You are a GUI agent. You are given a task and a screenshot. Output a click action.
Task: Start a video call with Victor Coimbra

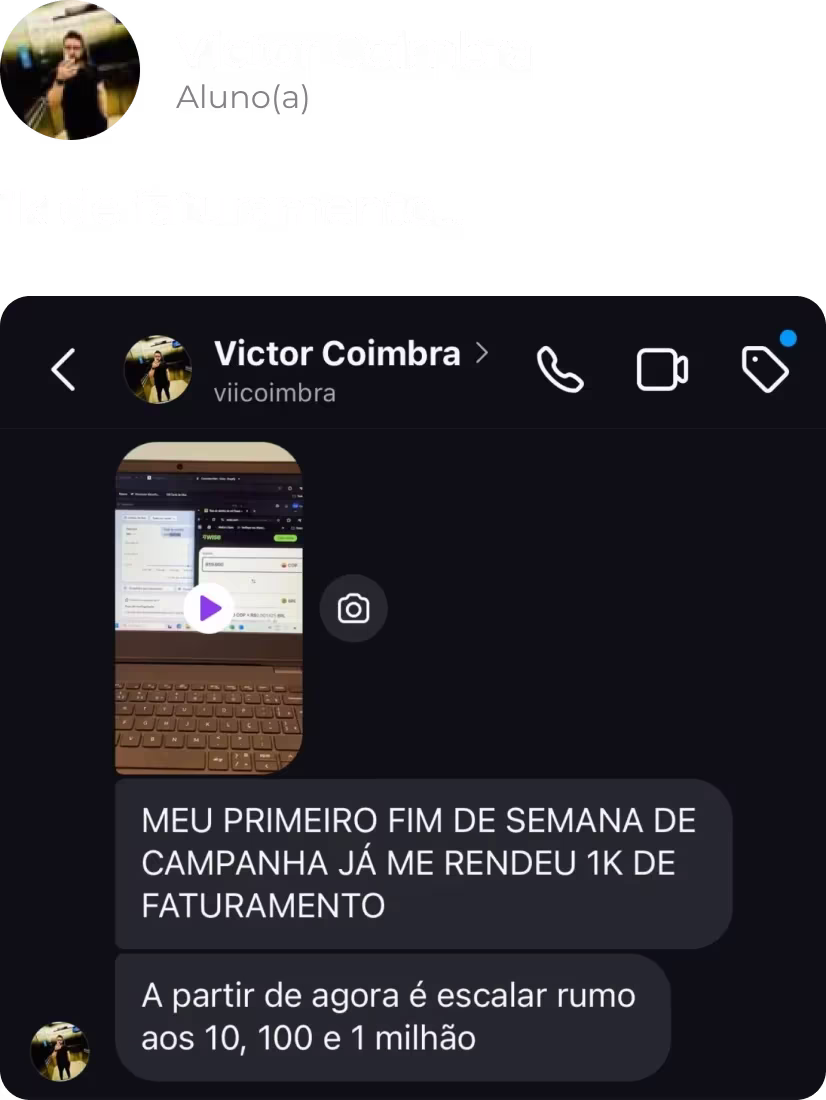coord(662,369)
